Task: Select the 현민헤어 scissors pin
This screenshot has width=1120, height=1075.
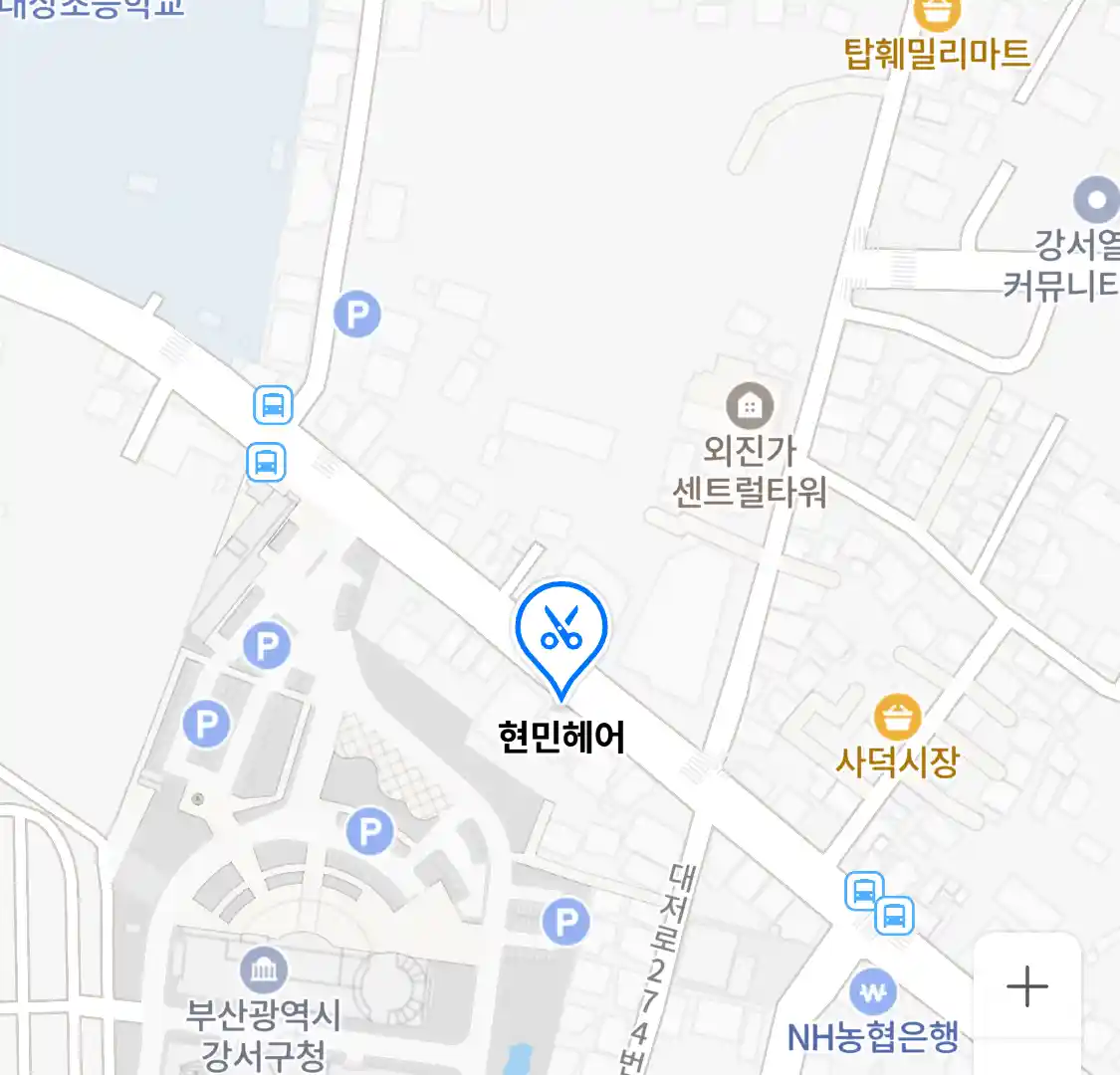Action: click(561, 630)
